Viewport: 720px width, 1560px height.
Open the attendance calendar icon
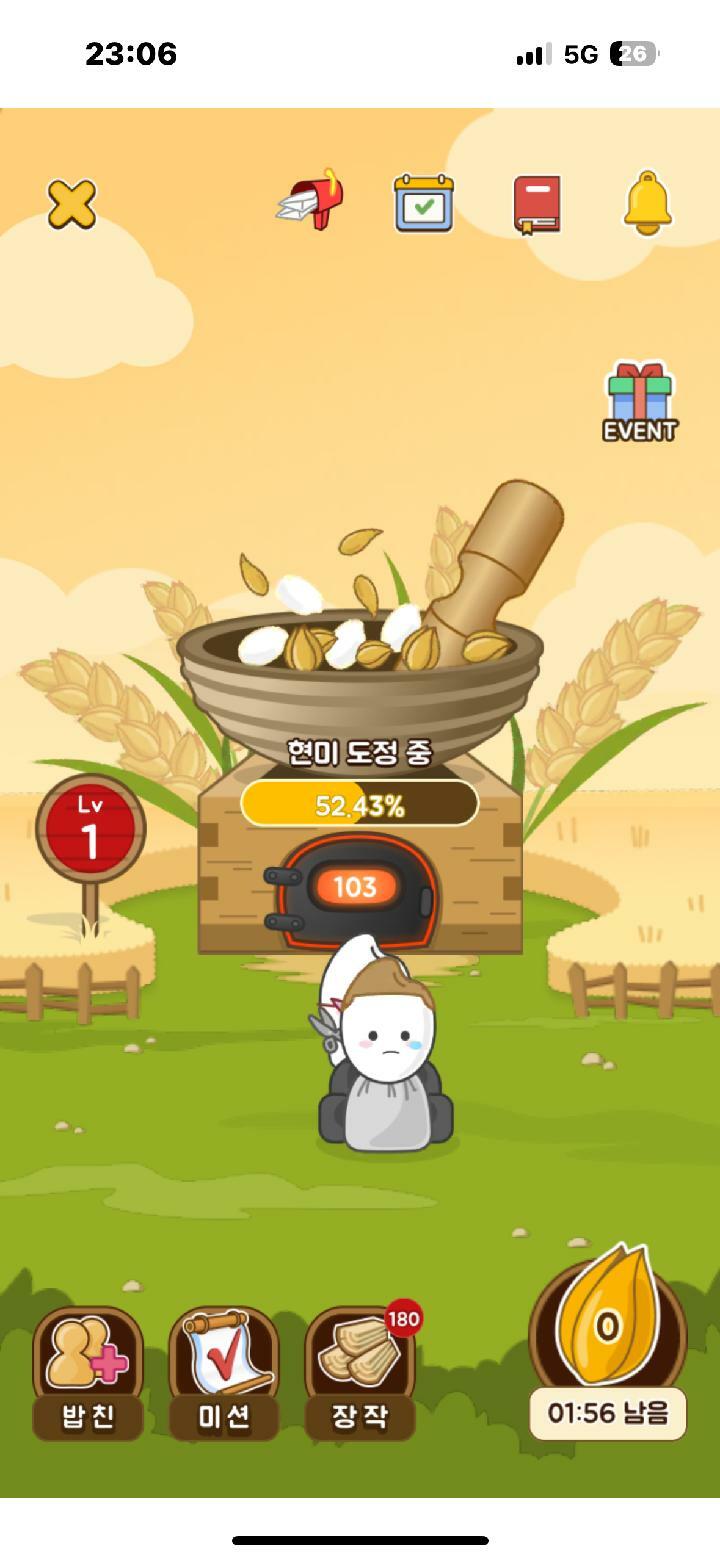pos(424,203)
